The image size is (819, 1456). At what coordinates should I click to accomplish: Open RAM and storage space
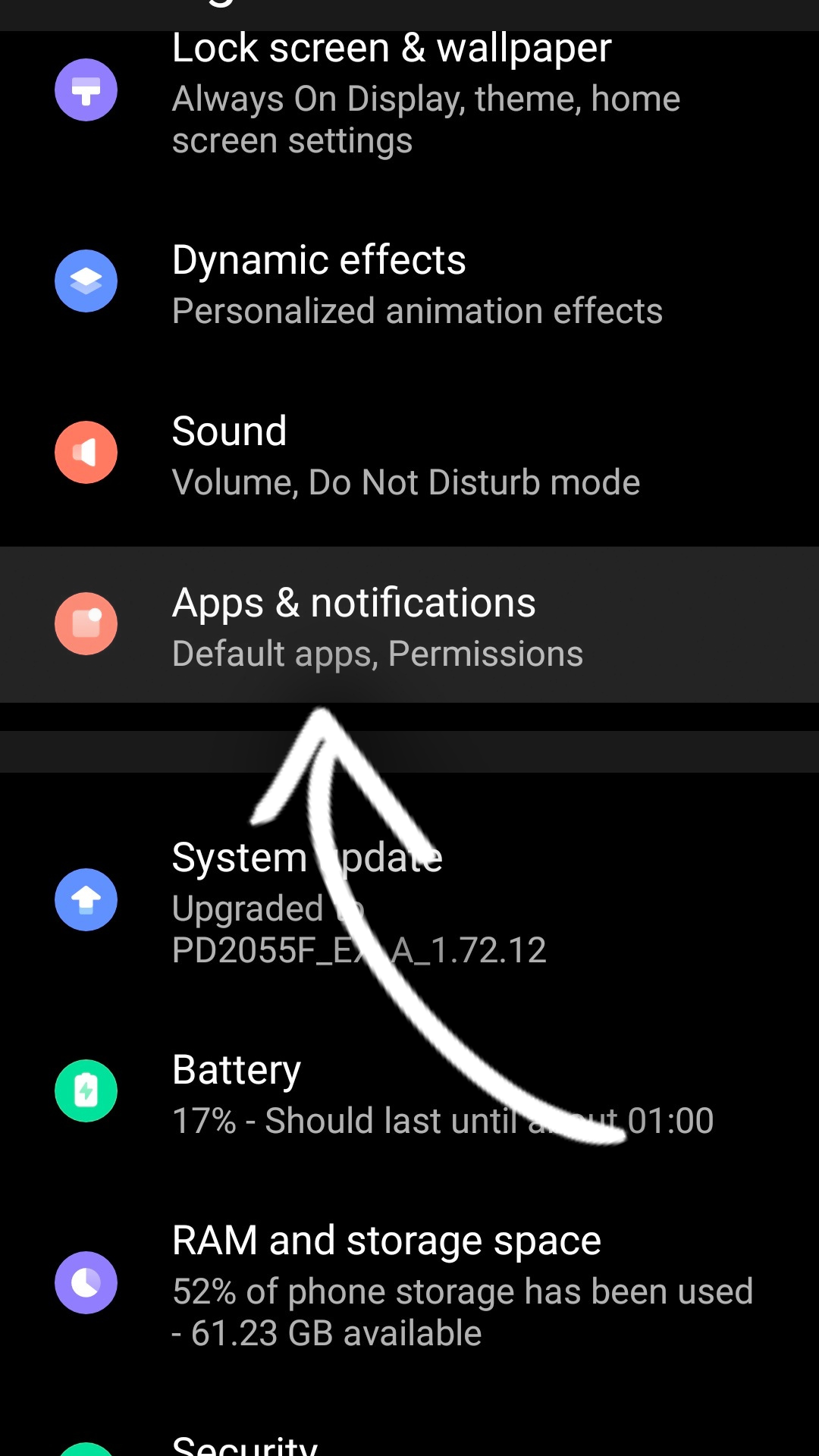409,1283
